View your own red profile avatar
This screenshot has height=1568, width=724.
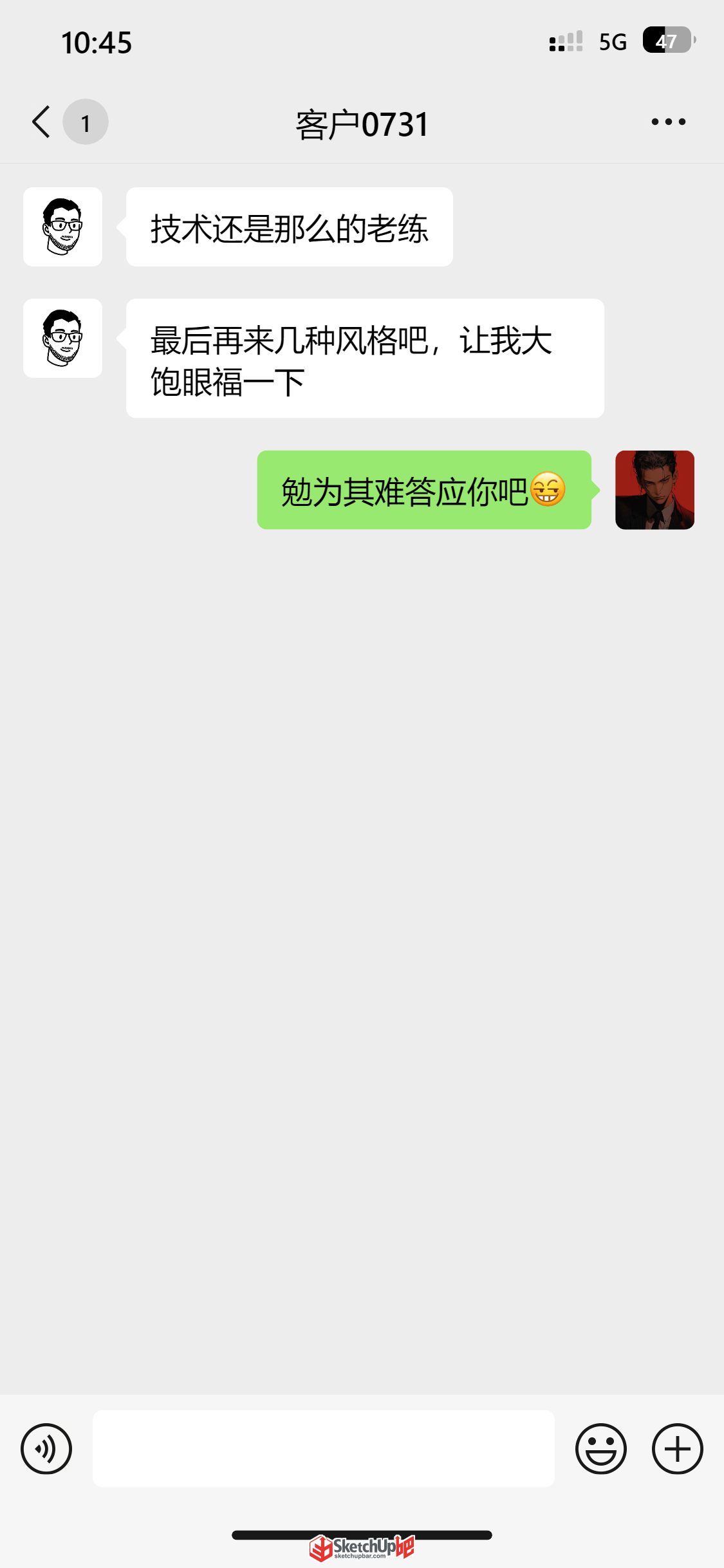[654, 490]
